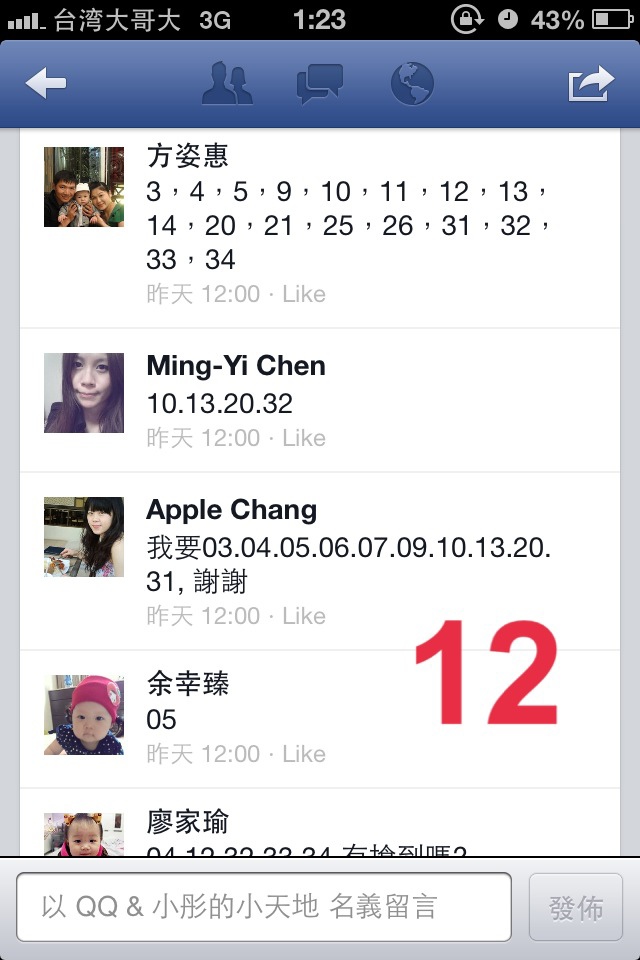Tap the 發佈 post button
The height and width of the screenshot is (960, 640).
tap(576, 907)
